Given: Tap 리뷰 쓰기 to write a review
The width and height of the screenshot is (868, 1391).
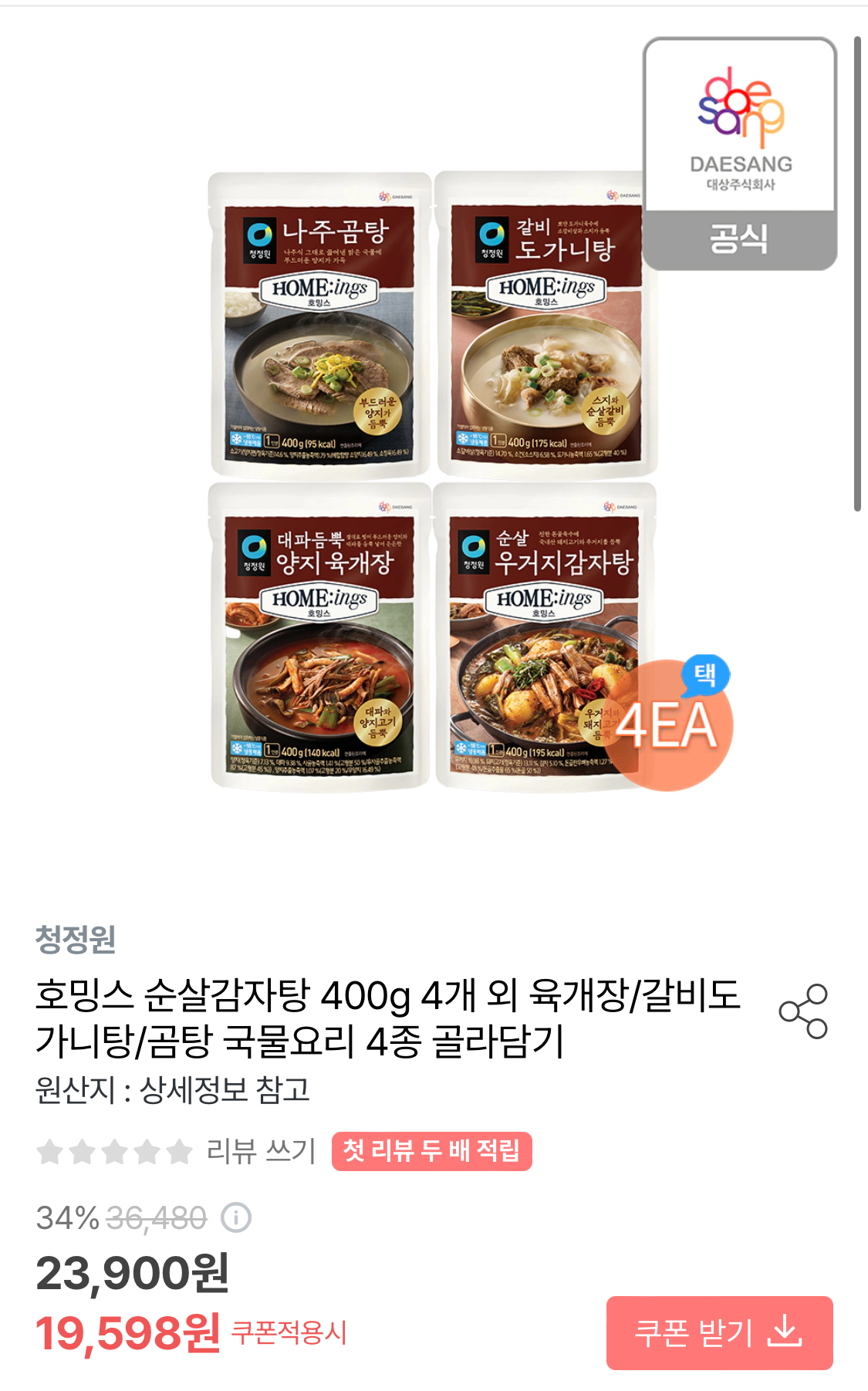Looking at the screenshot, I should point(261,1151).
